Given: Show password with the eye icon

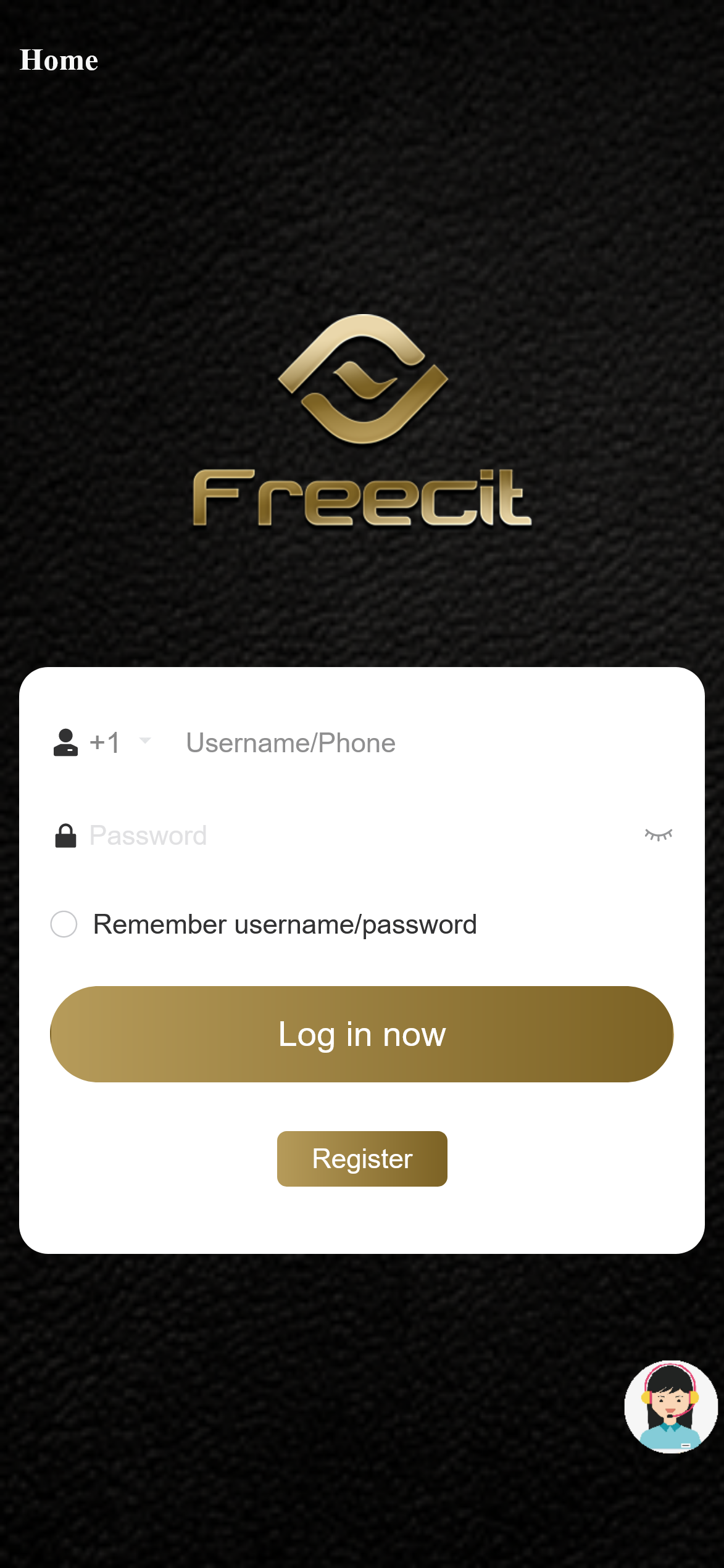Looking at the screenshot, I should coord(658,835).
